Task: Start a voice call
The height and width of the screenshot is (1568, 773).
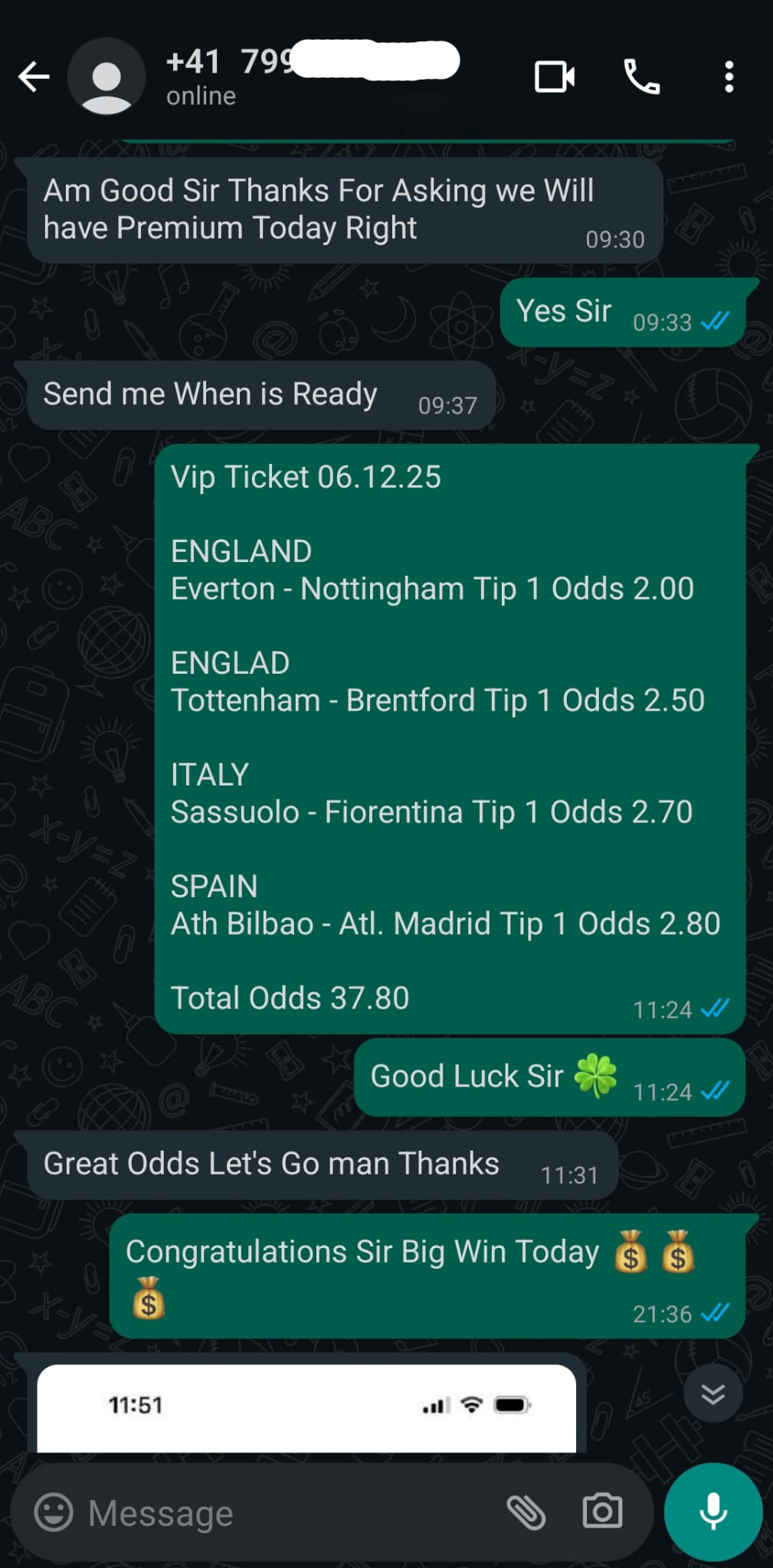Action: pyautogui.click(x=642, y=77)
